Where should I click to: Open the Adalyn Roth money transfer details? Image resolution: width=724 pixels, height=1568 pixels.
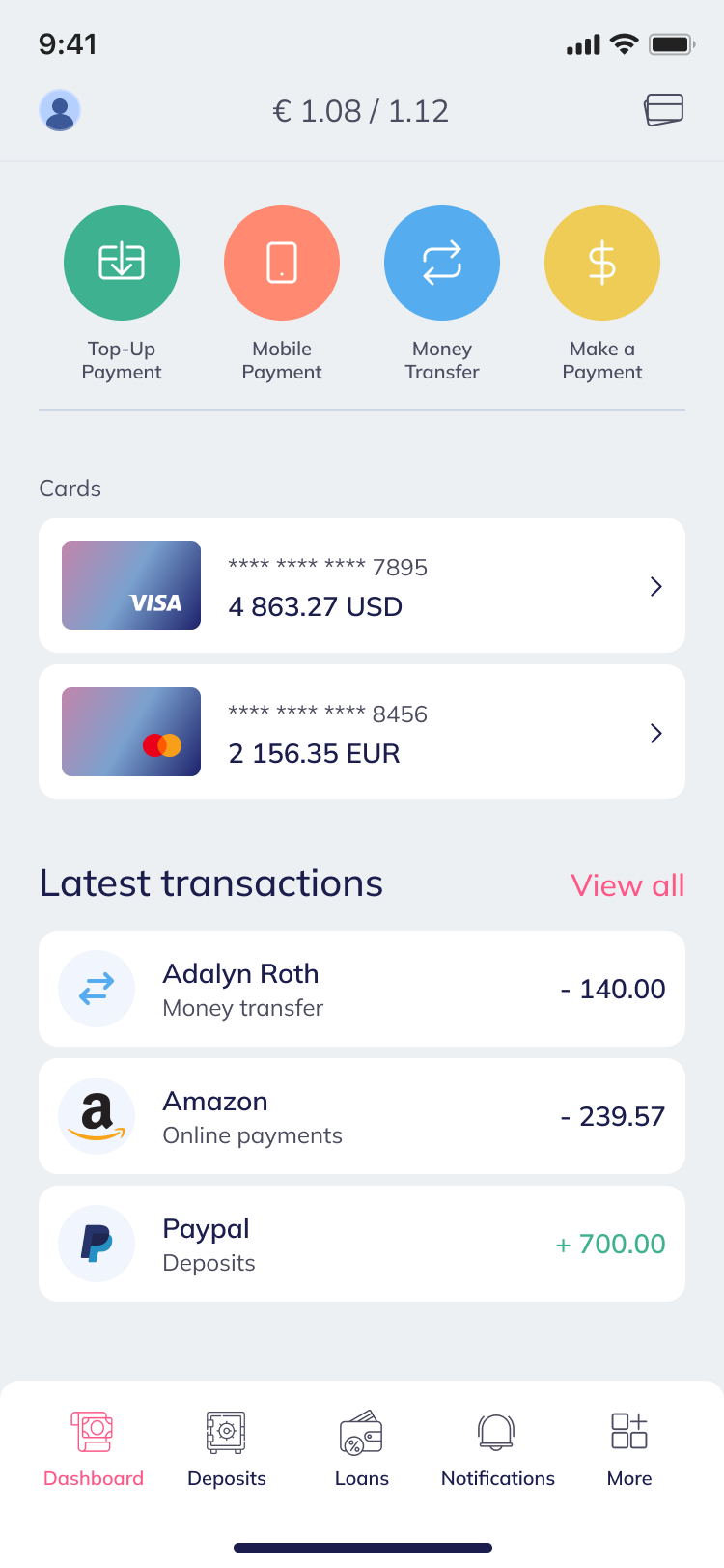(361, 989)
